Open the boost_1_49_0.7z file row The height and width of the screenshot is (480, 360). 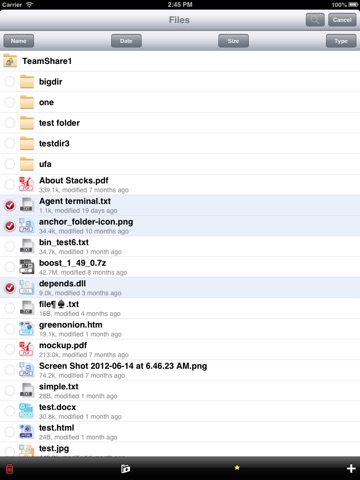pos(180,267)
